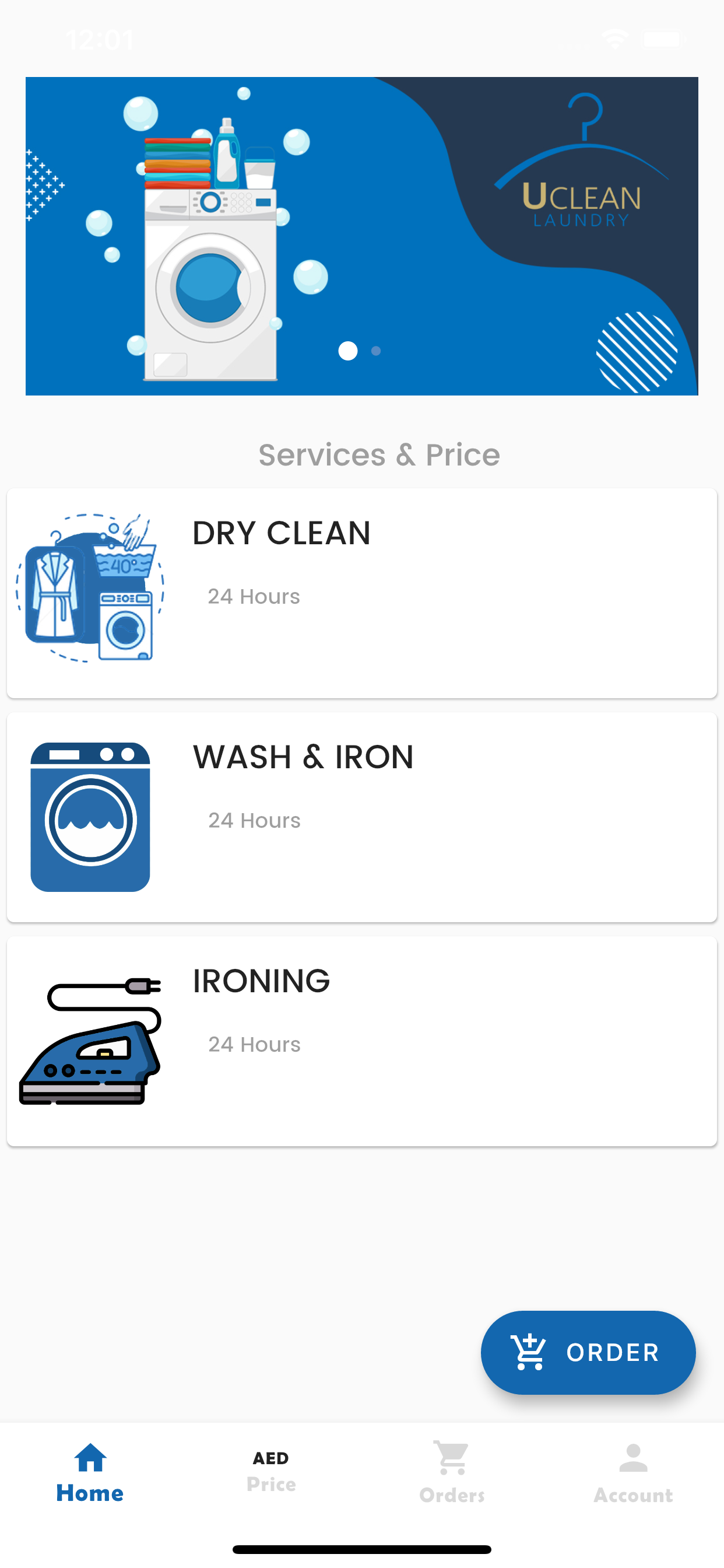Select the IRONING service card
The image size is (724, 1568).
pos(361,1041)
